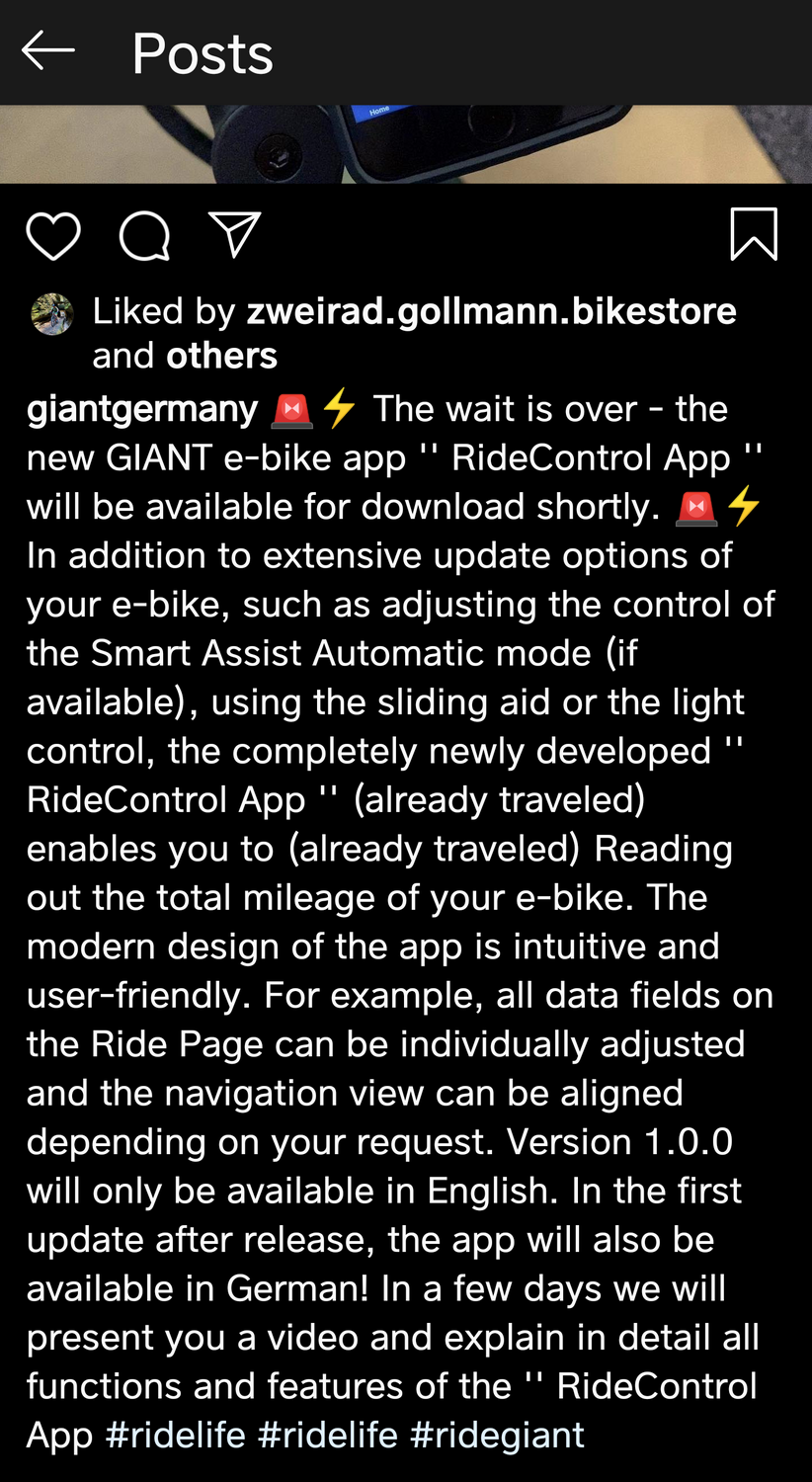
Task: Tap the post image at the top
Action: tap(405, 143)
